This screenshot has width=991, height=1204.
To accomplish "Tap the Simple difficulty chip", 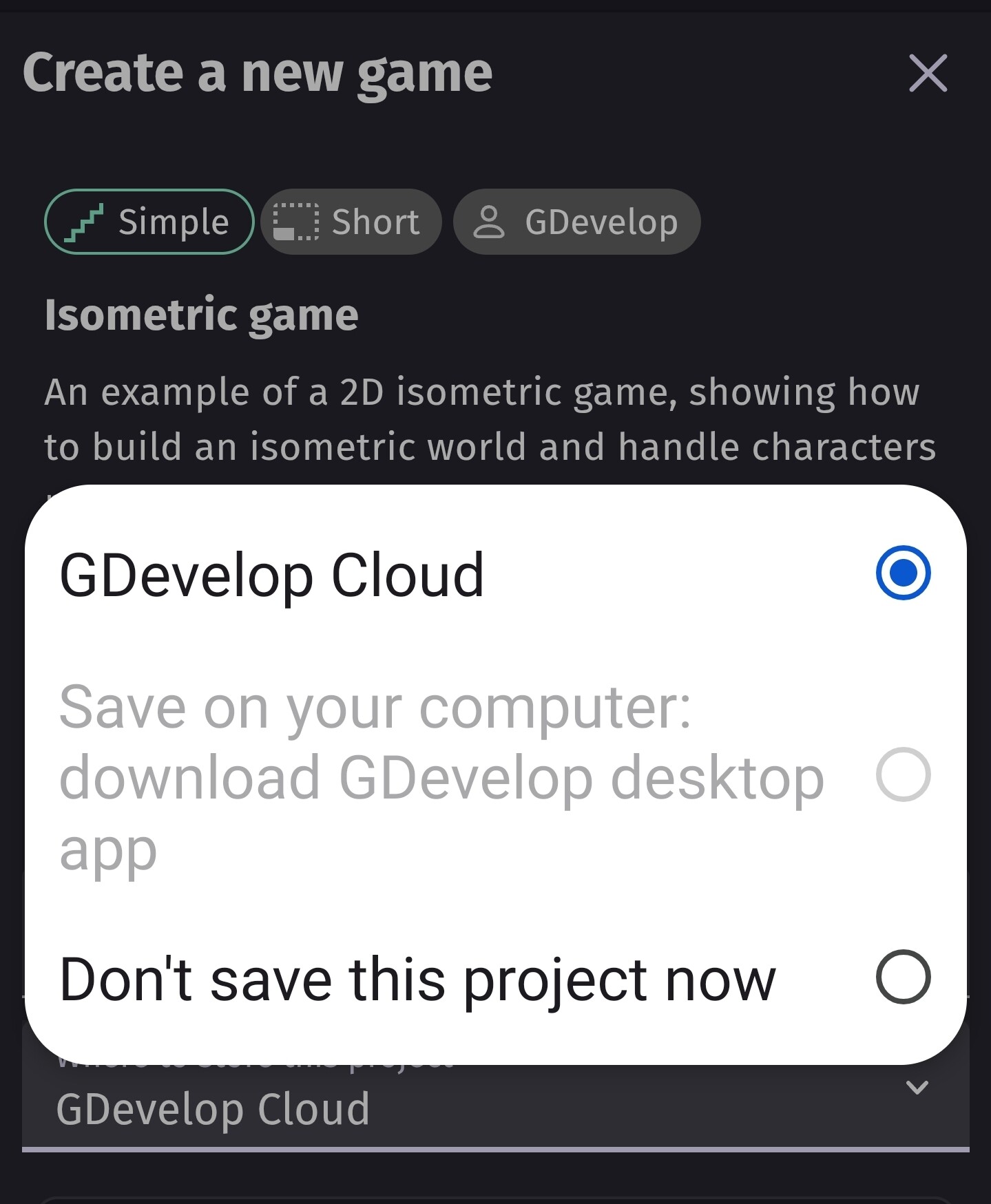I will [x=149, y=222].
